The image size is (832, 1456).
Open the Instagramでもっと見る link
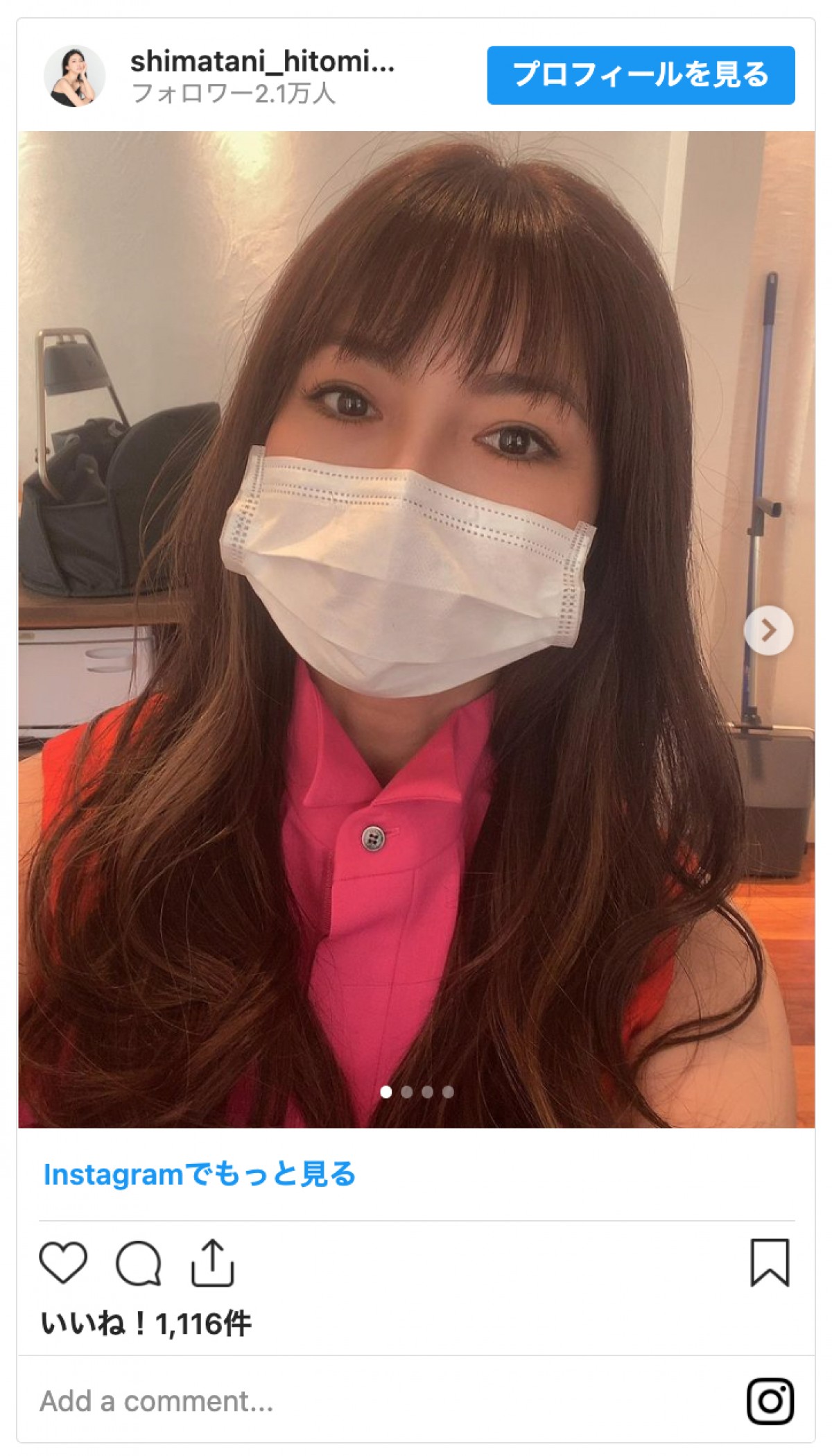pos(200,1174)
